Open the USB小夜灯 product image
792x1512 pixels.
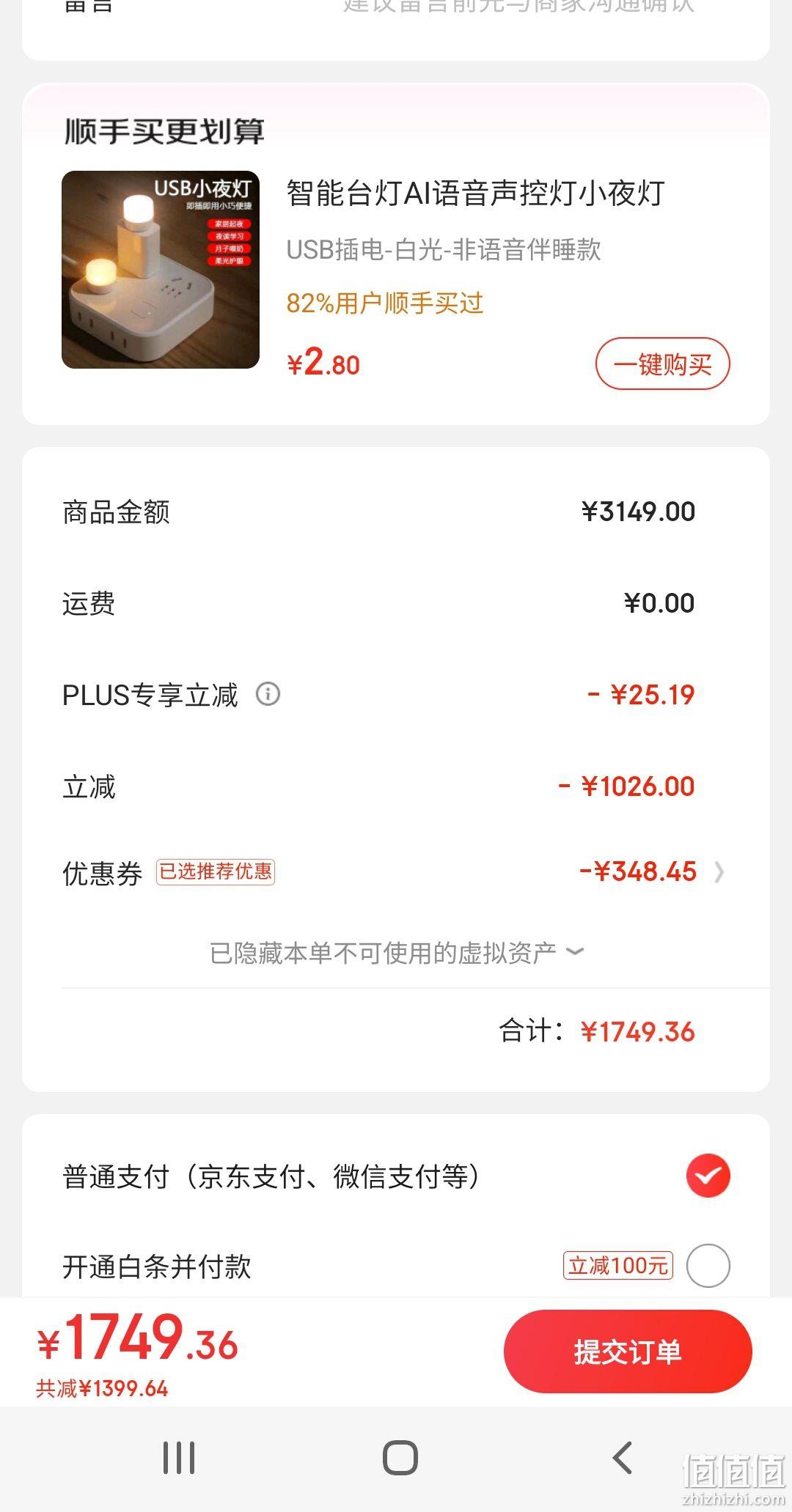click(161, 270)
